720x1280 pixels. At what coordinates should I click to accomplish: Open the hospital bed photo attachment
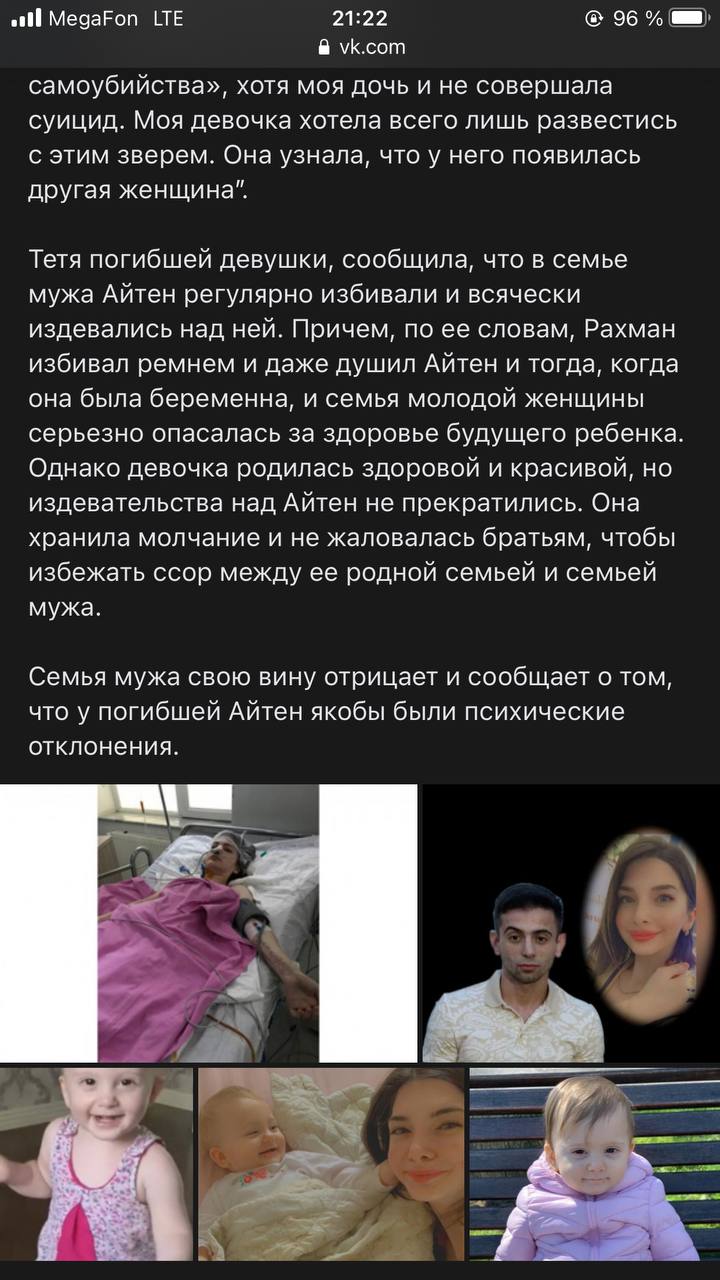tap(208, 922)
